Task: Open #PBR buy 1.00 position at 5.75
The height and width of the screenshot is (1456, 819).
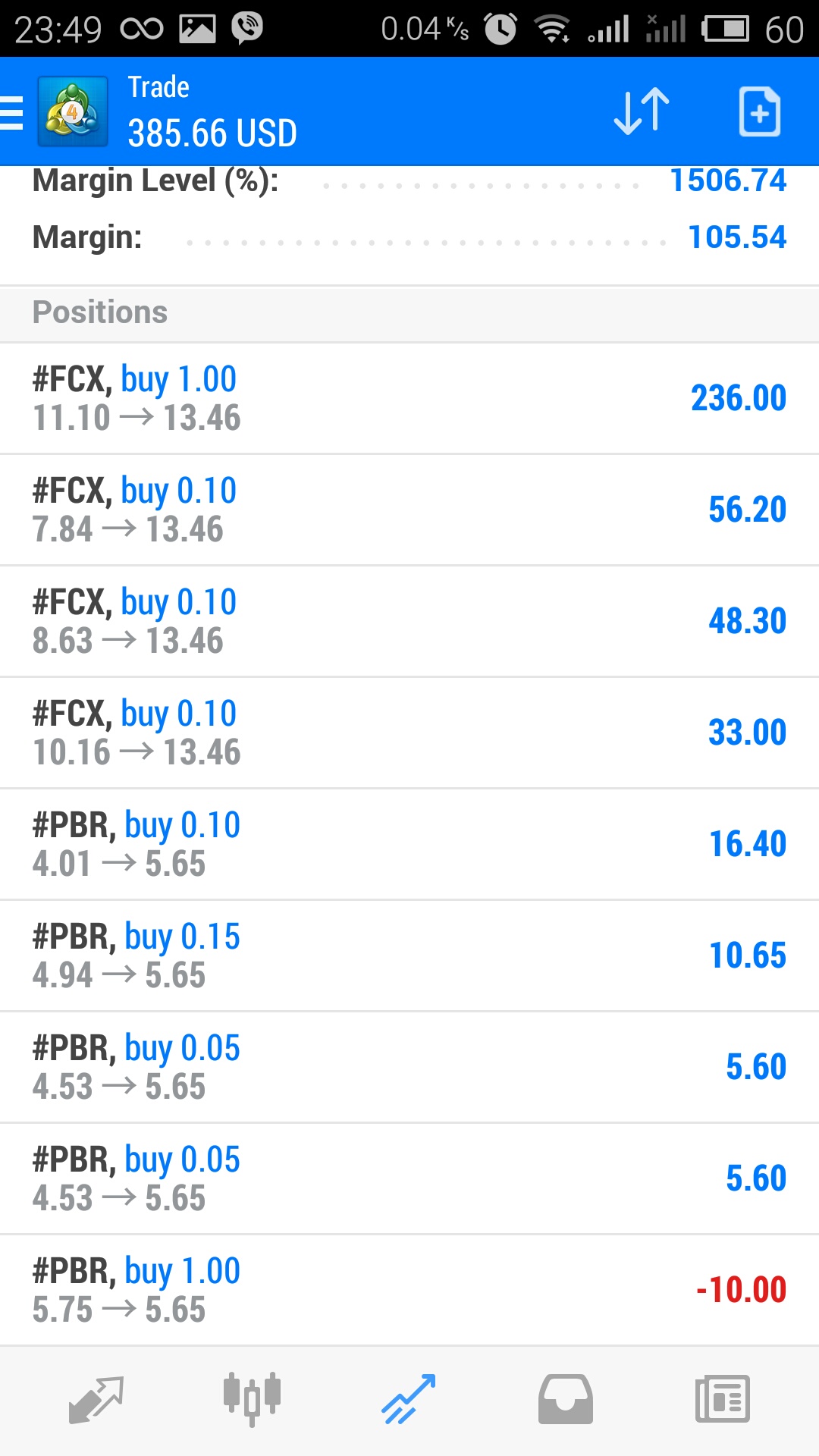Action: pyautogui.click(x=409, y=1290)
